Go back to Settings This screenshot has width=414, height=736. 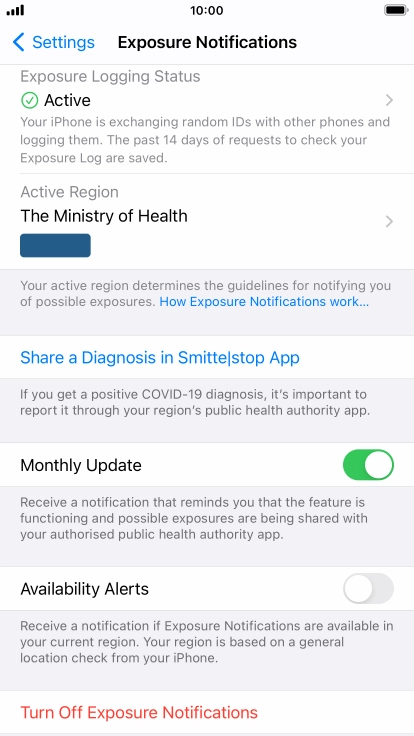54,42
